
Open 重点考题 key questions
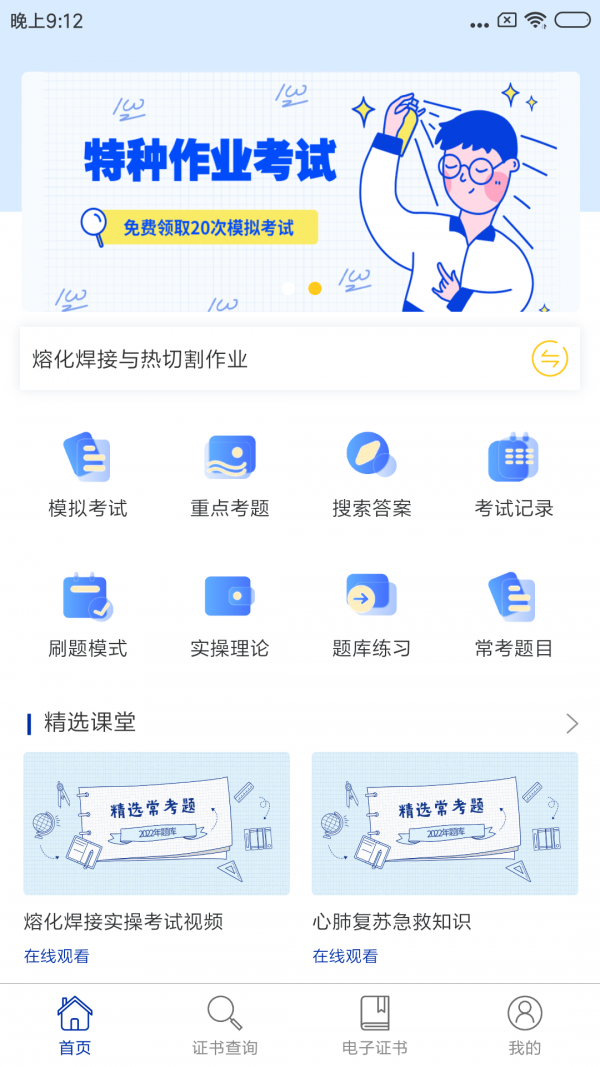coord(230,475)
